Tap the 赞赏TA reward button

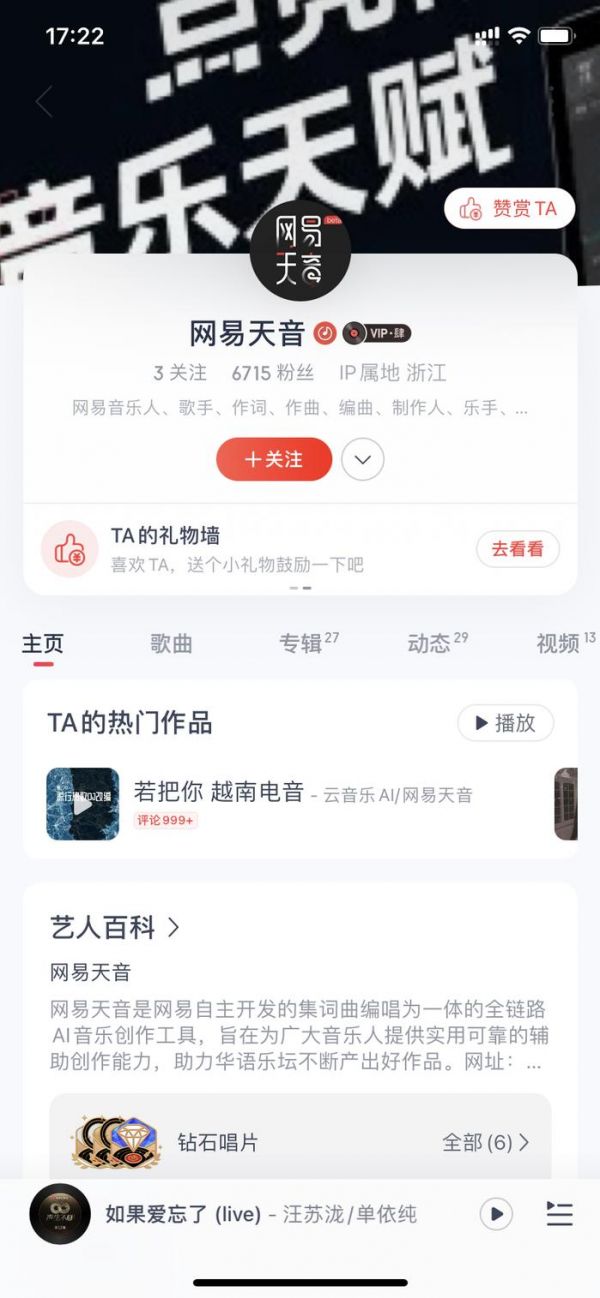[x=509, y=208]
